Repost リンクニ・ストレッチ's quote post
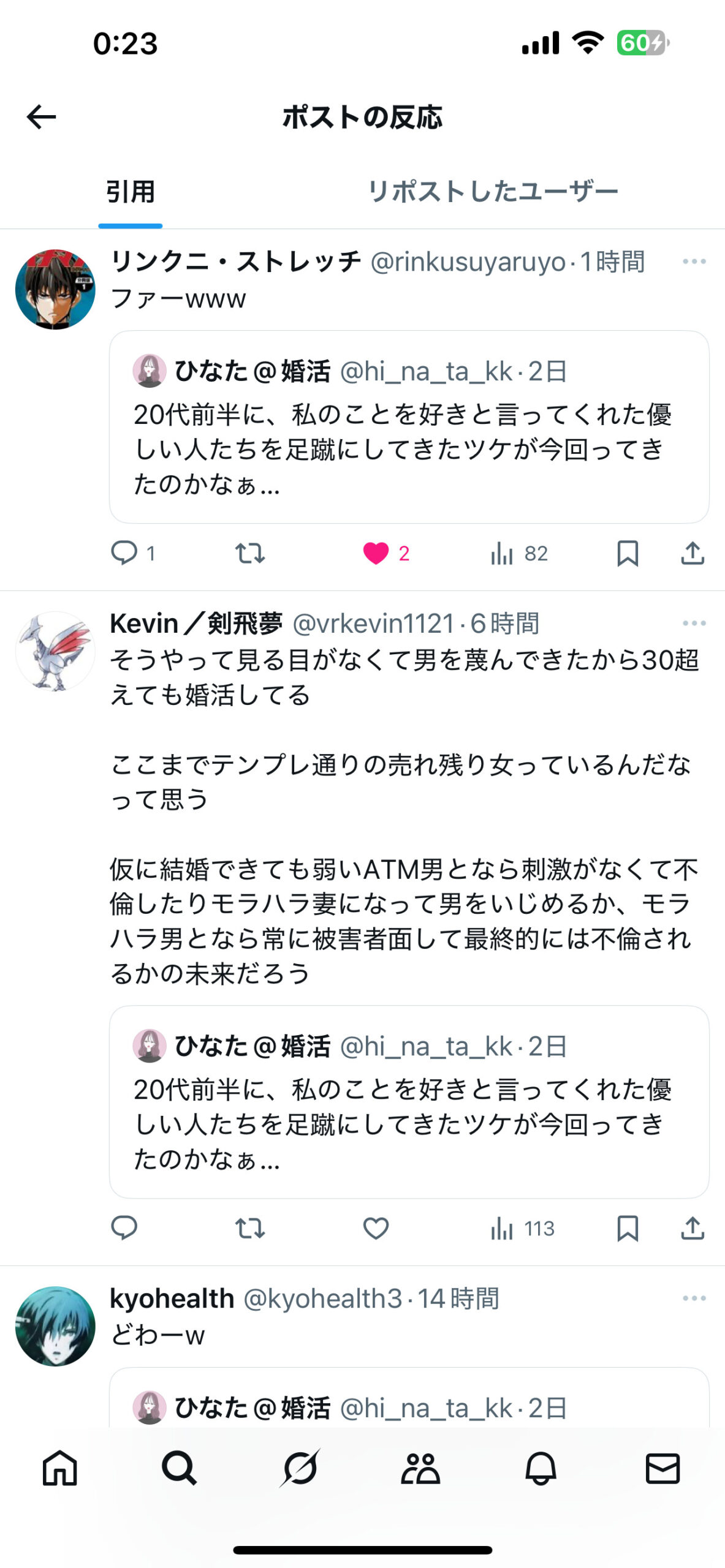This screenshot has width=725, height=1568. [250, 553]
